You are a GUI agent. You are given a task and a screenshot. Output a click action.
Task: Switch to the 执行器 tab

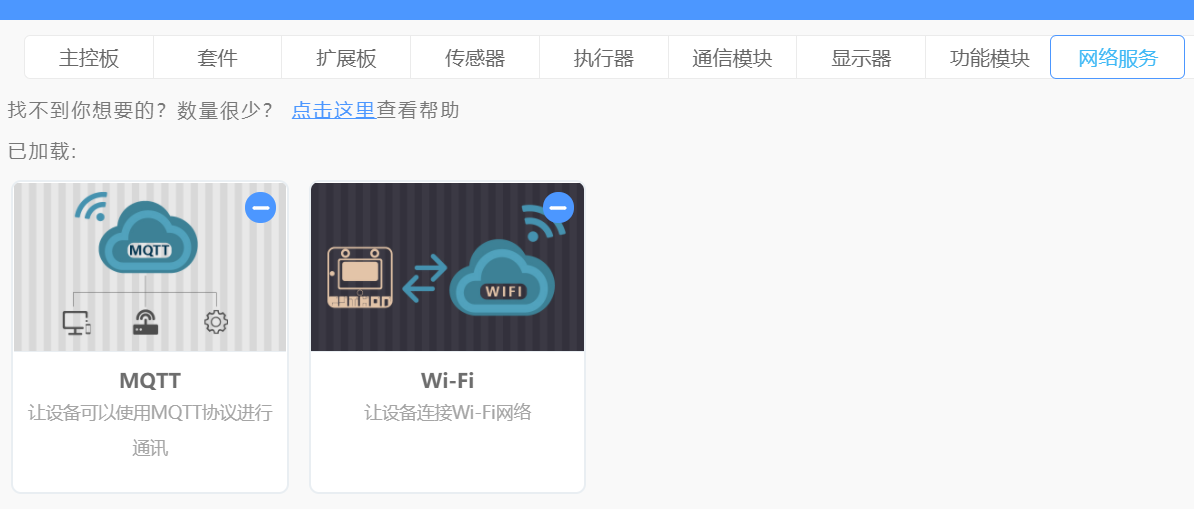point(603,58)
